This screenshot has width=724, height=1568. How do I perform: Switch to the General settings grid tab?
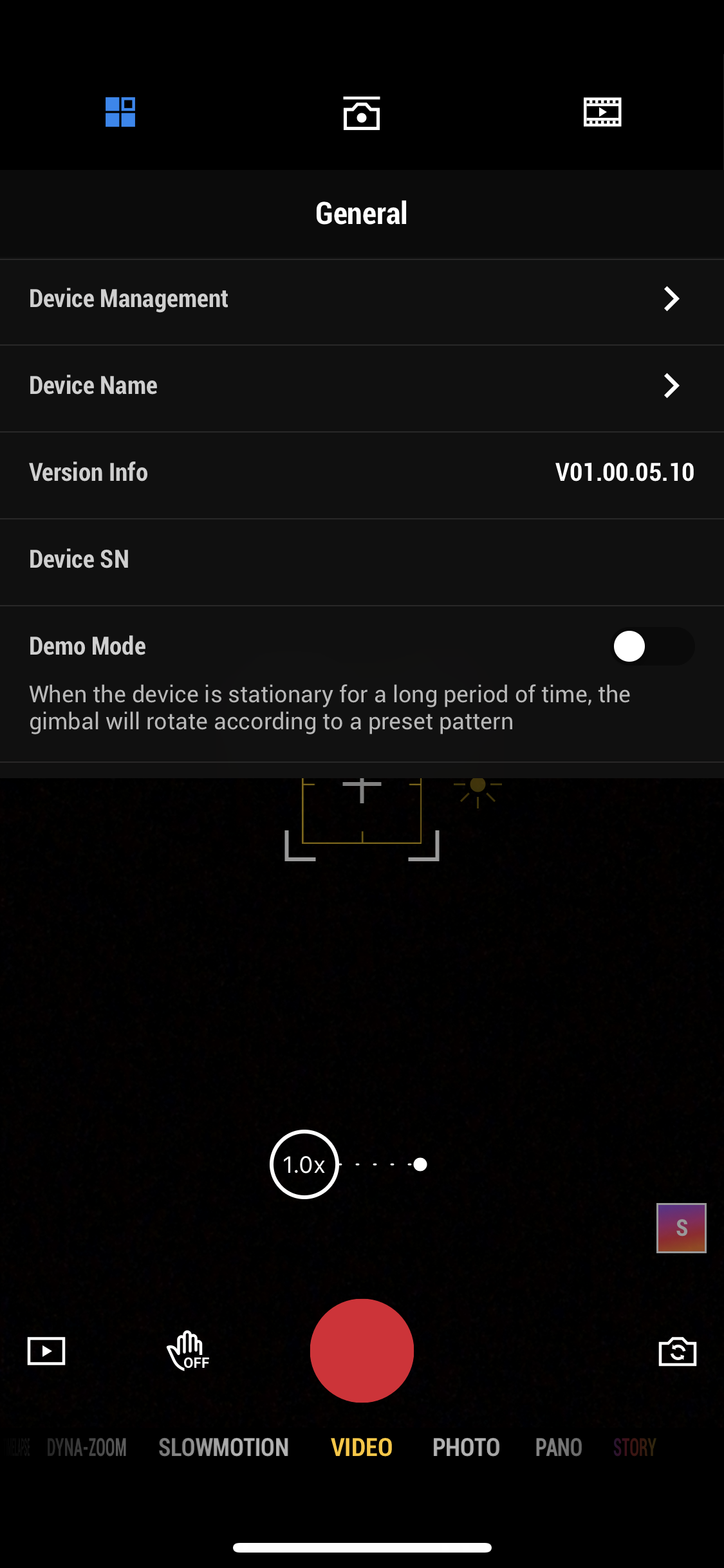coord(120,112)
